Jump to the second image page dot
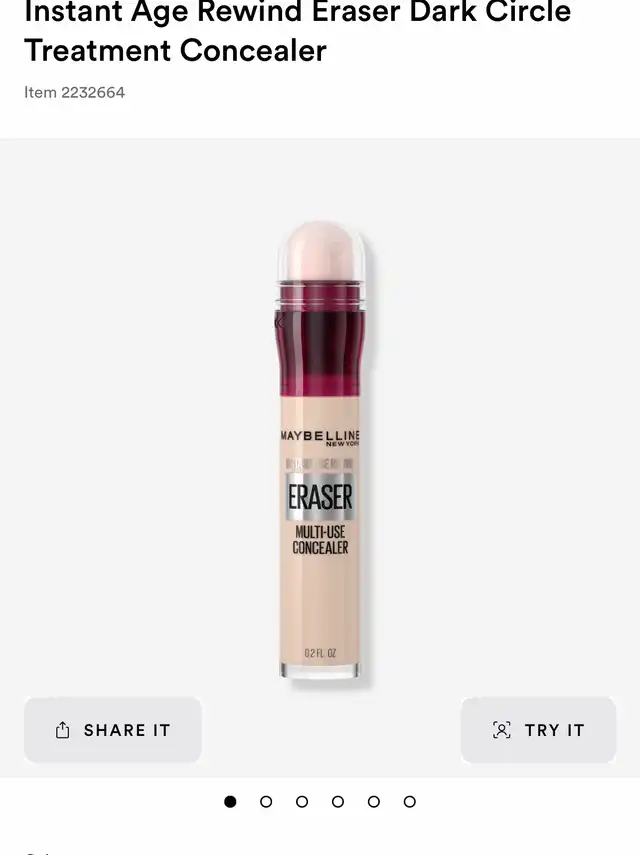The width and height of the screenshot is (640, 855). click(266, 801)
